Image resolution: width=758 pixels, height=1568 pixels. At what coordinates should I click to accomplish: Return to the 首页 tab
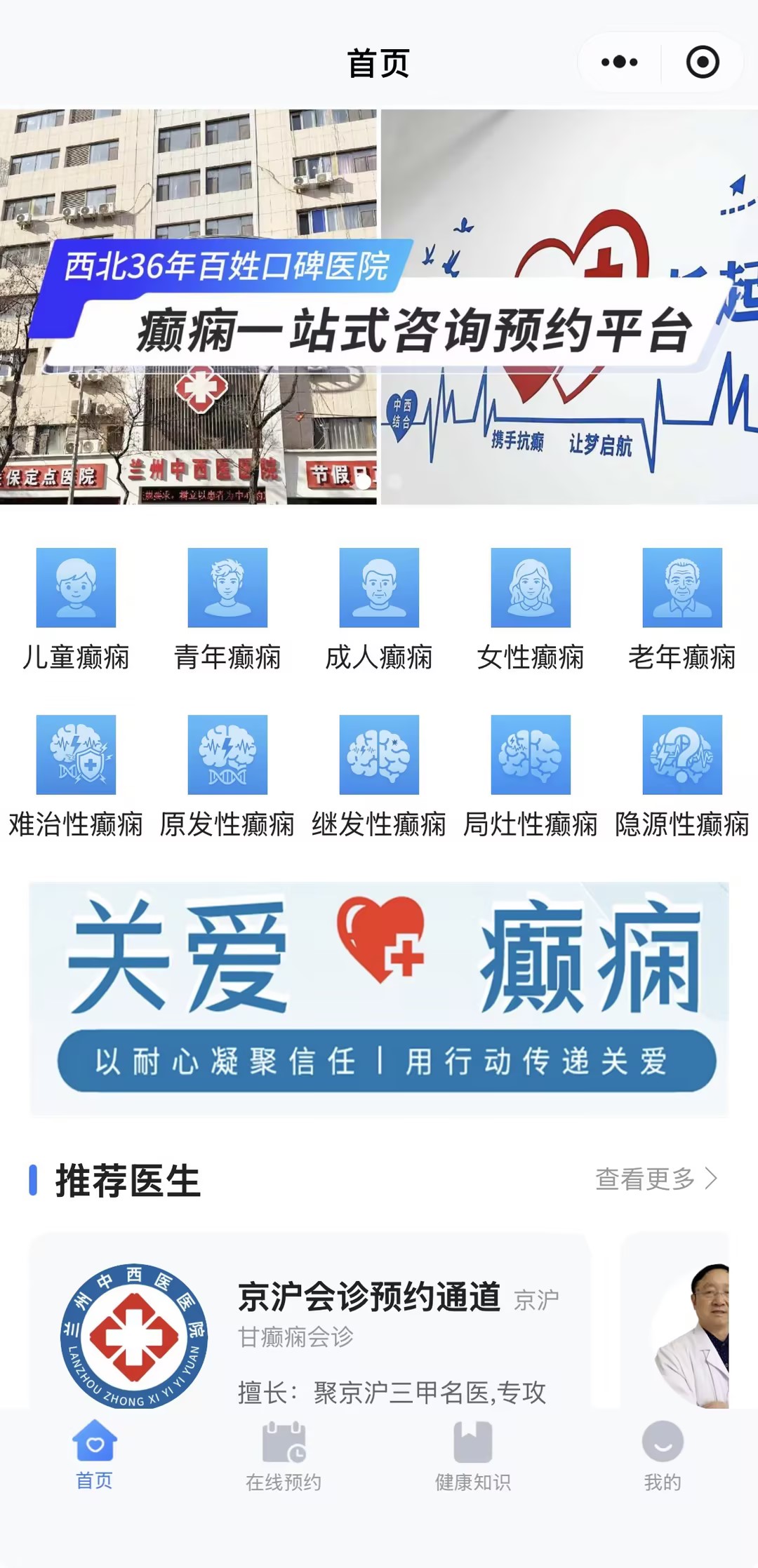(94, 1455)
